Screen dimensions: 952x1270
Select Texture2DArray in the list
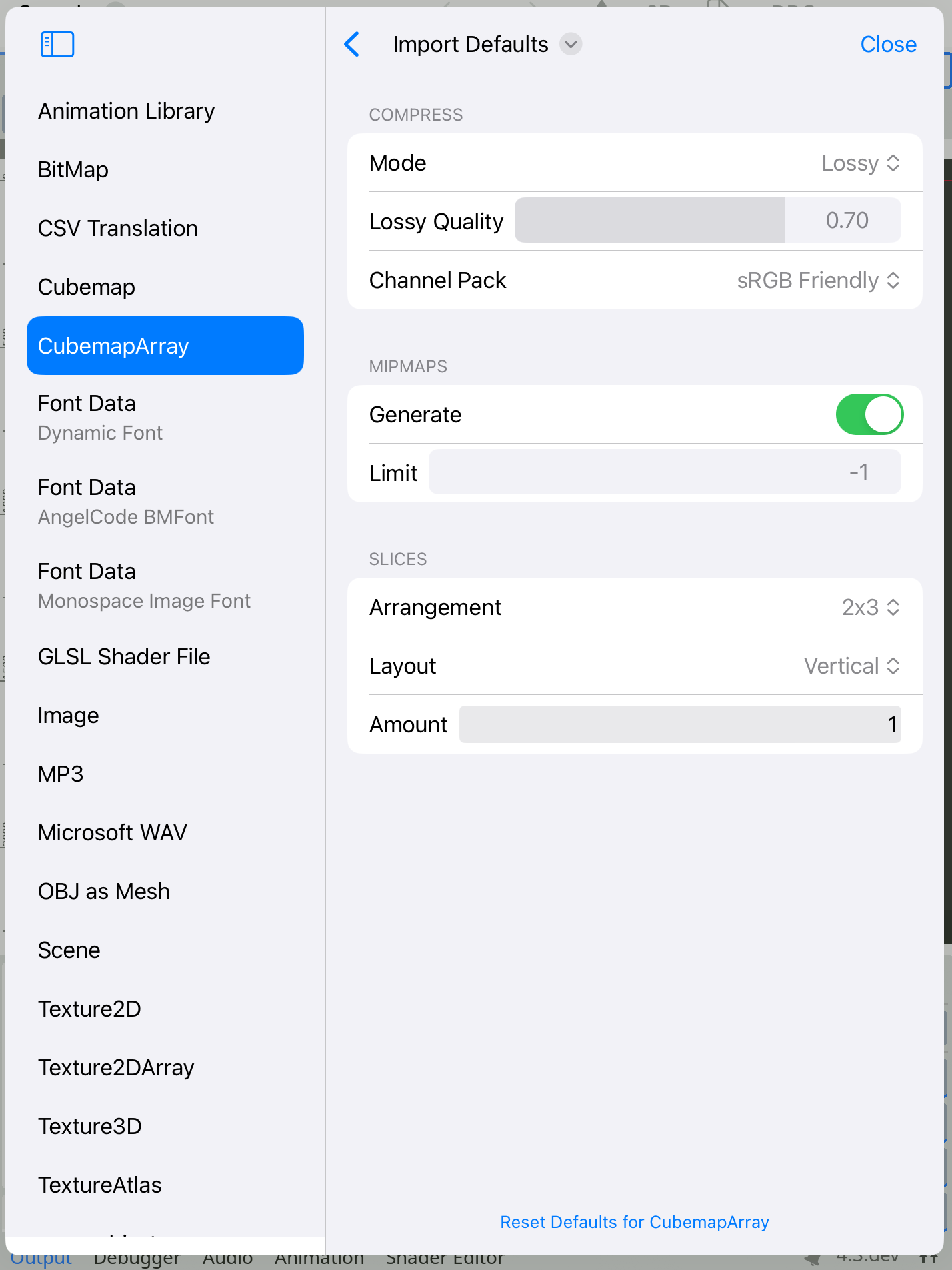pyautogui.click(x=116, y=1068)
